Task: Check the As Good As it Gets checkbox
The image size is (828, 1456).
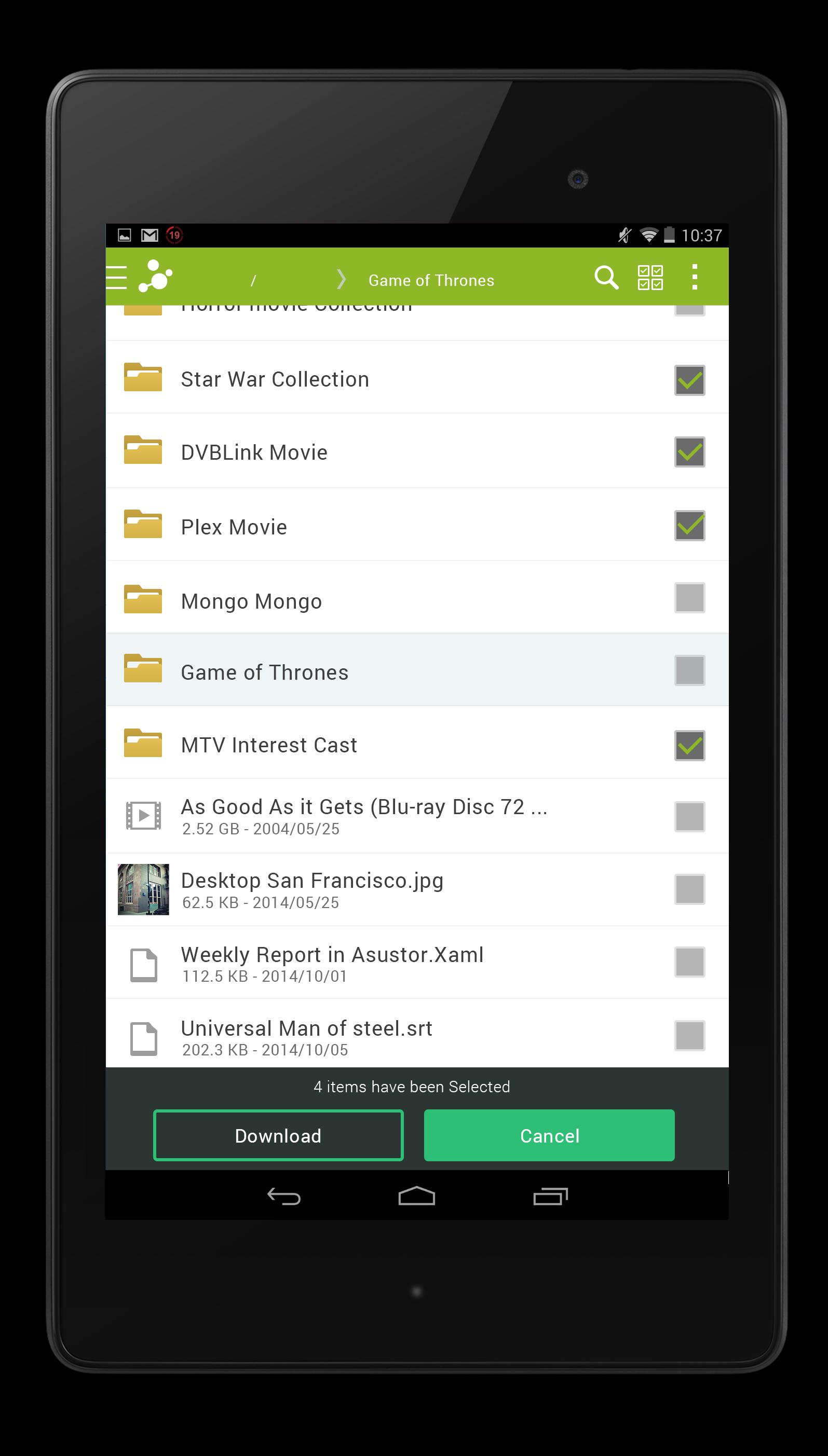Action: pos(689,817)
